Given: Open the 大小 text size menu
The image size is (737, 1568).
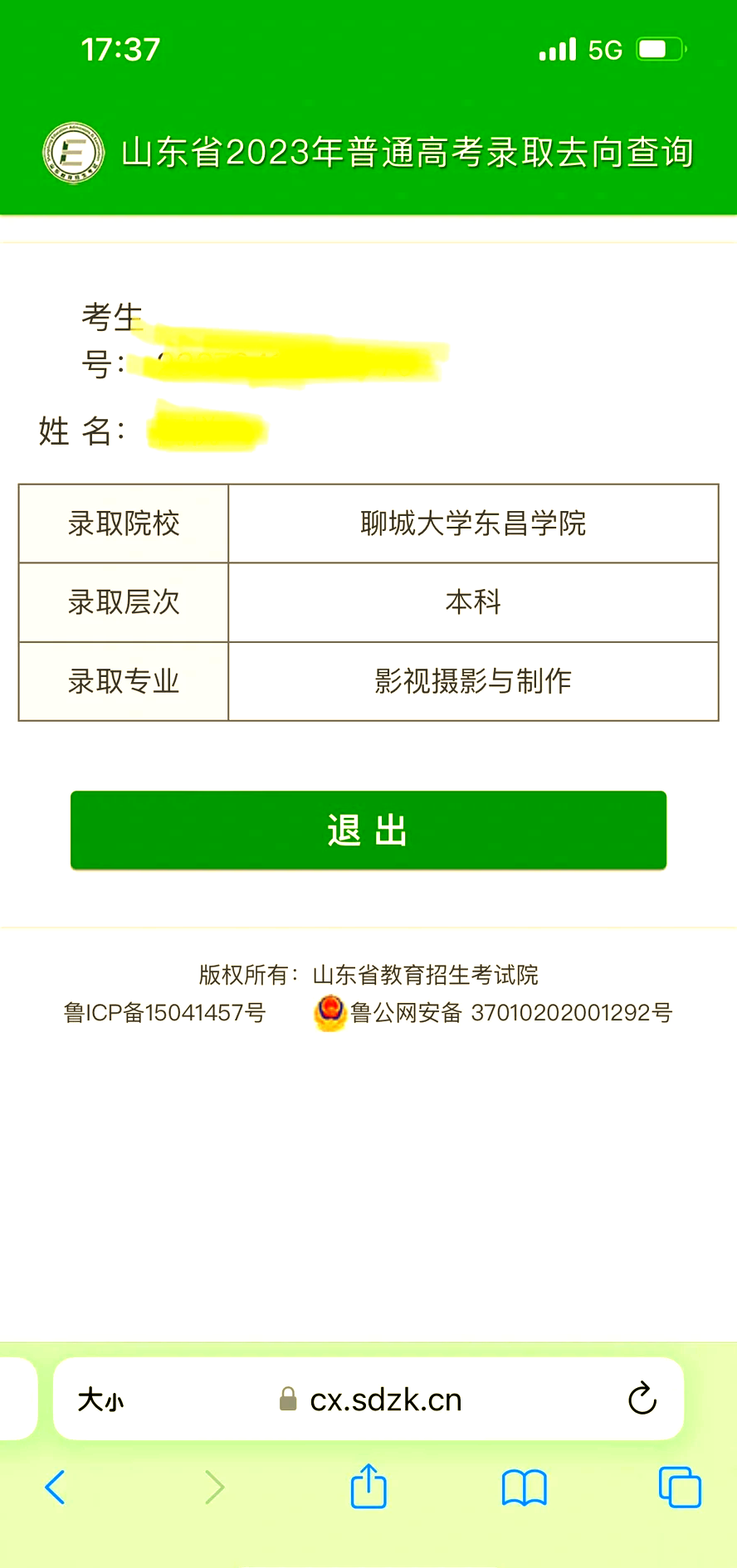Looking at the screenshot, I should pos(100,1400).
